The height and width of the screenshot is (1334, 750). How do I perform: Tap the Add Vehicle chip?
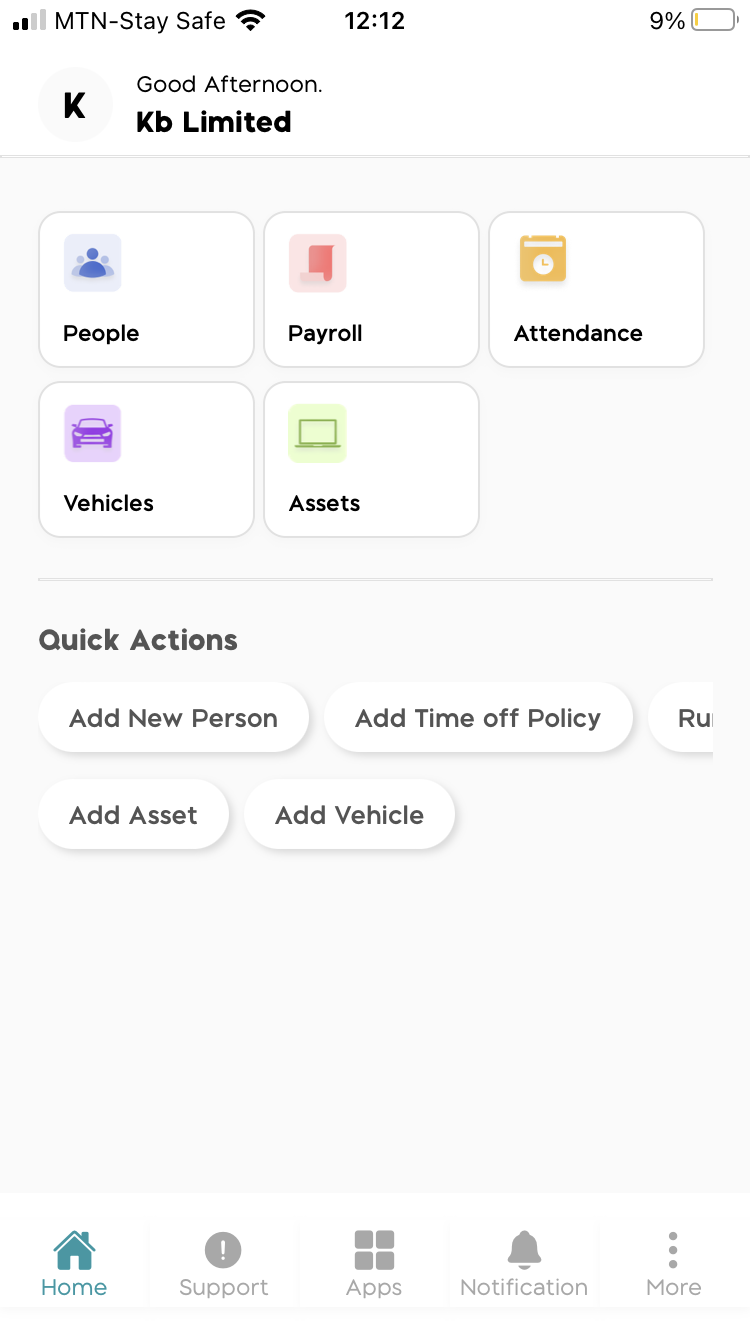pyautogui.click(x=349, y=814)
